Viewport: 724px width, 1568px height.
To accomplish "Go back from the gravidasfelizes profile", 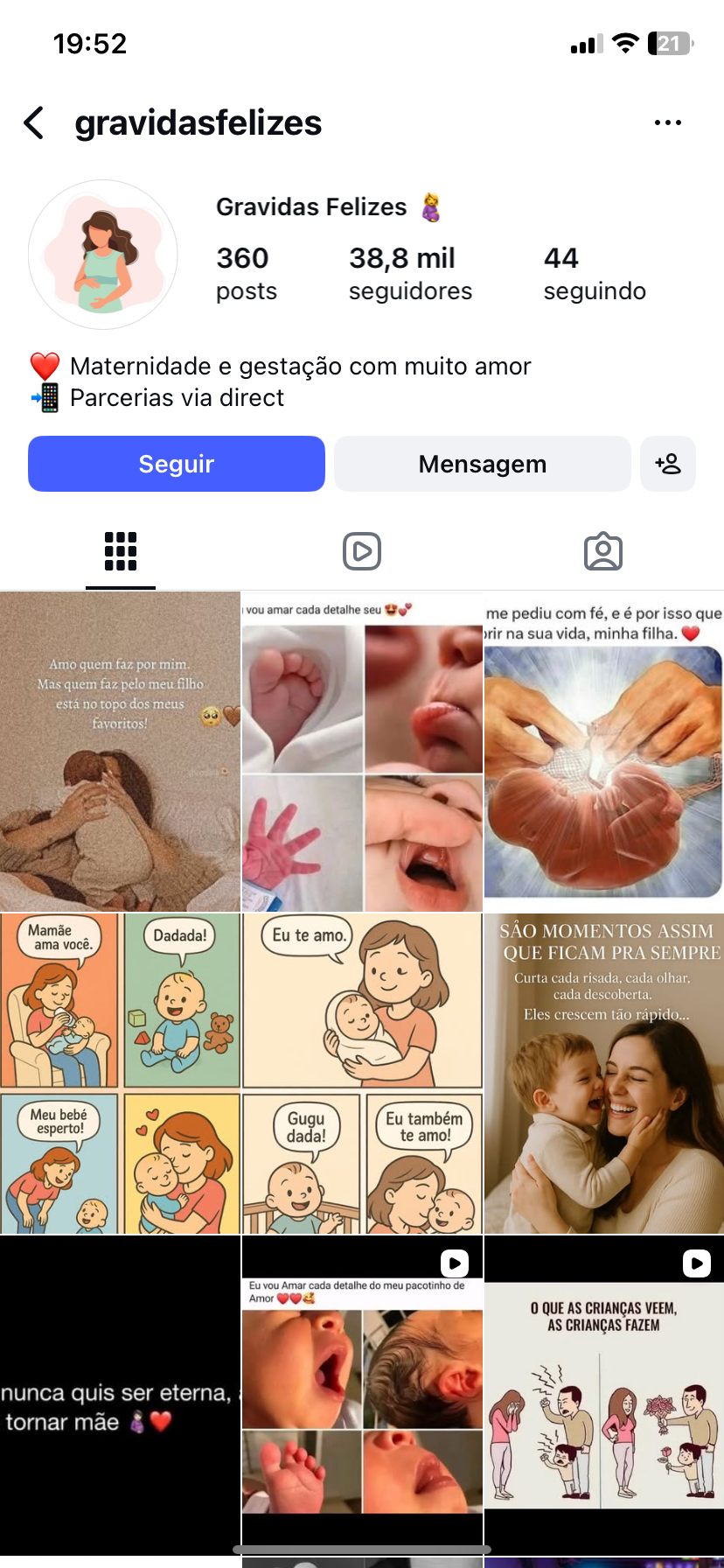I will pos(34,123).
